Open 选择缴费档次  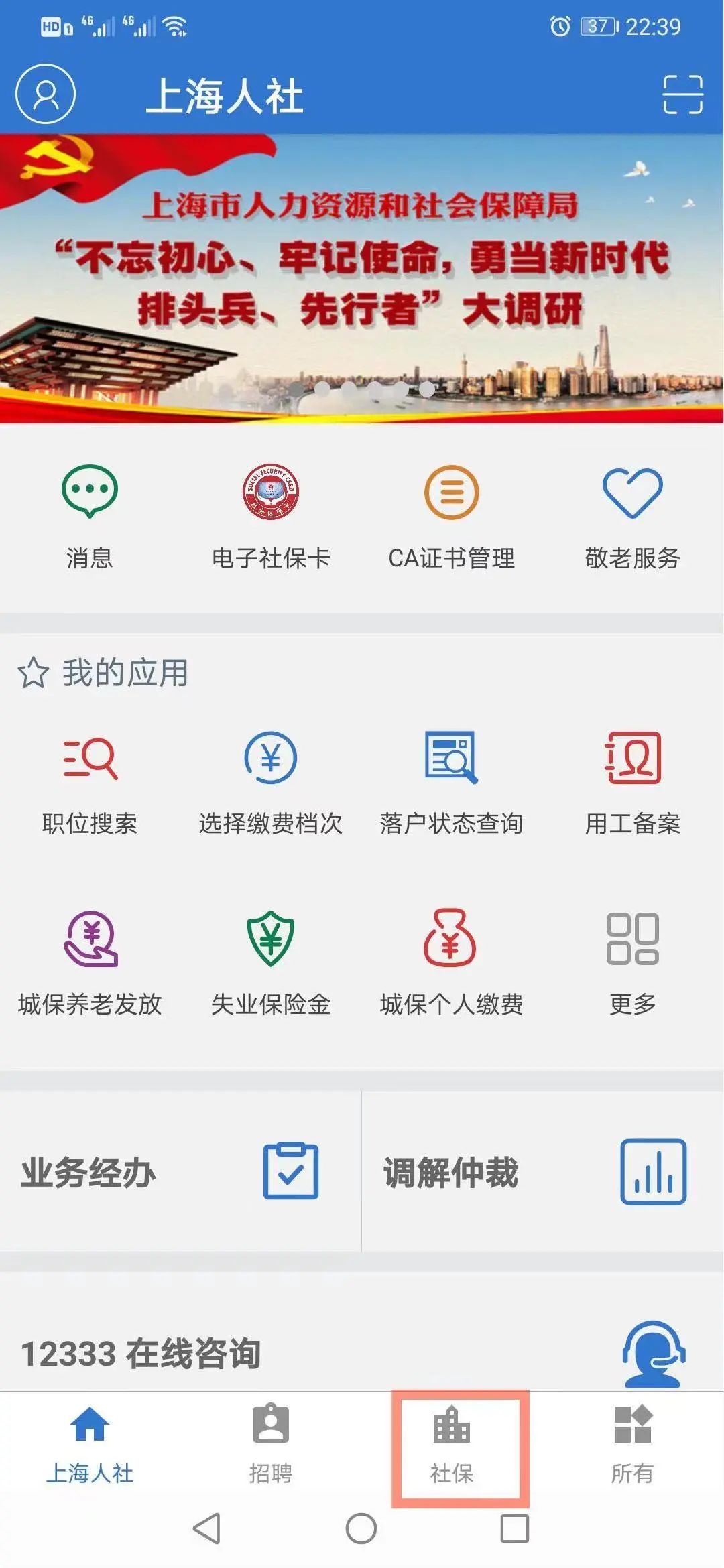[271, 781]
